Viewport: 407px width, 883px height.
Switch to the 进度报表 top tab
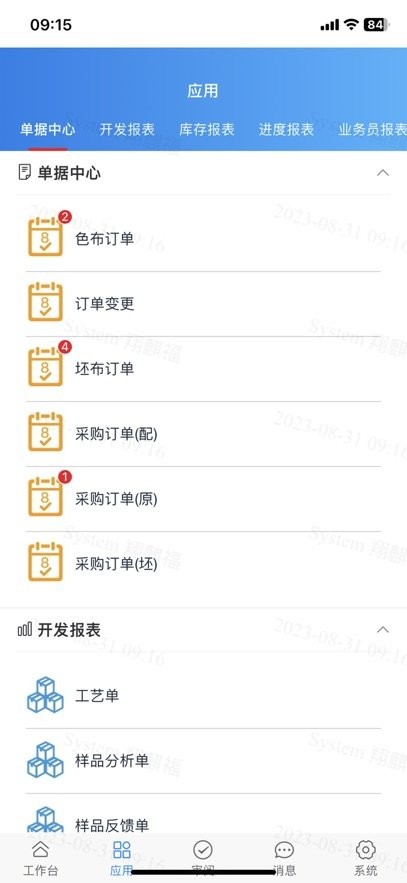(286, 130)
